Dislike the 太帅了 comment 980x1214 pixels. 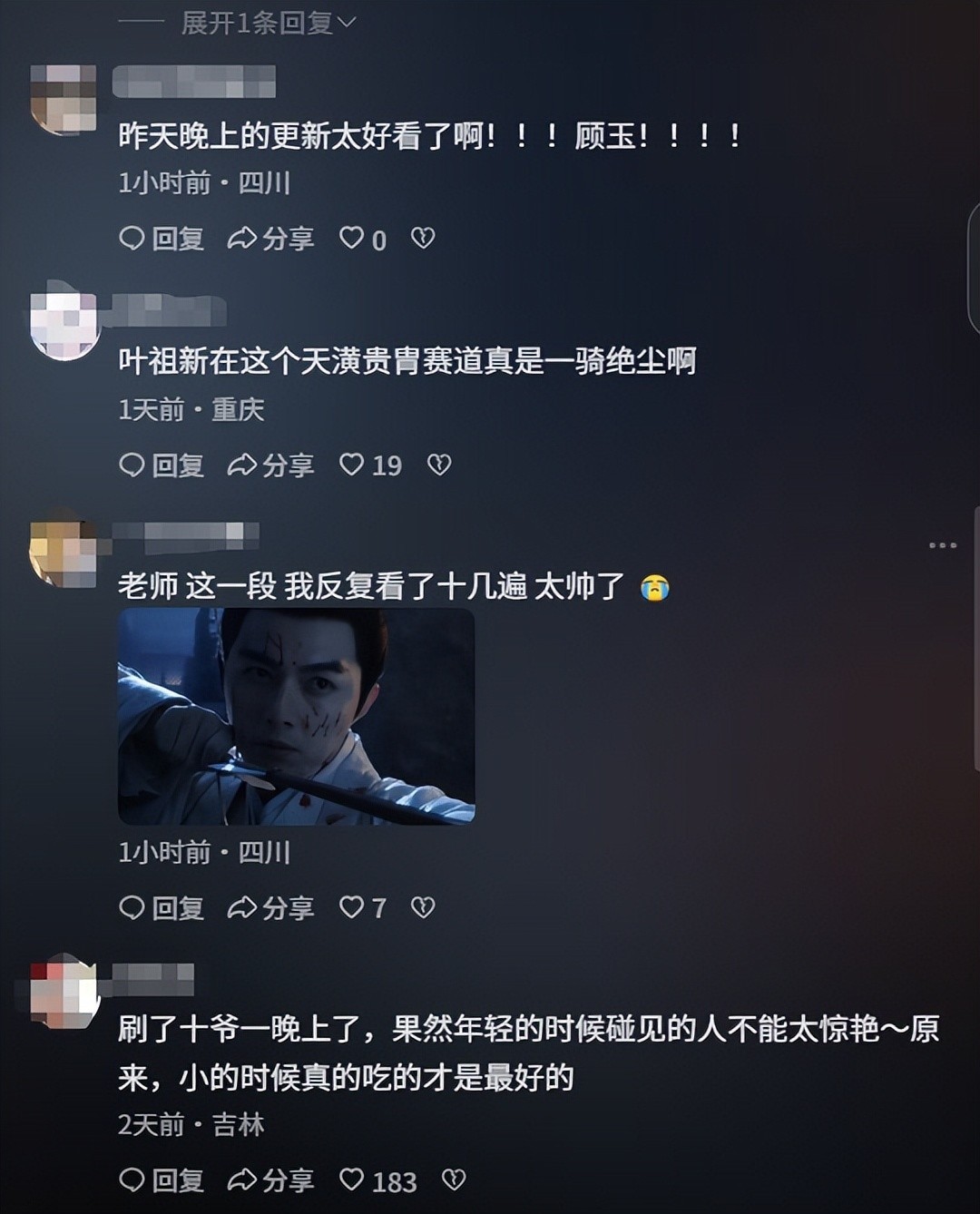point(423,907)
